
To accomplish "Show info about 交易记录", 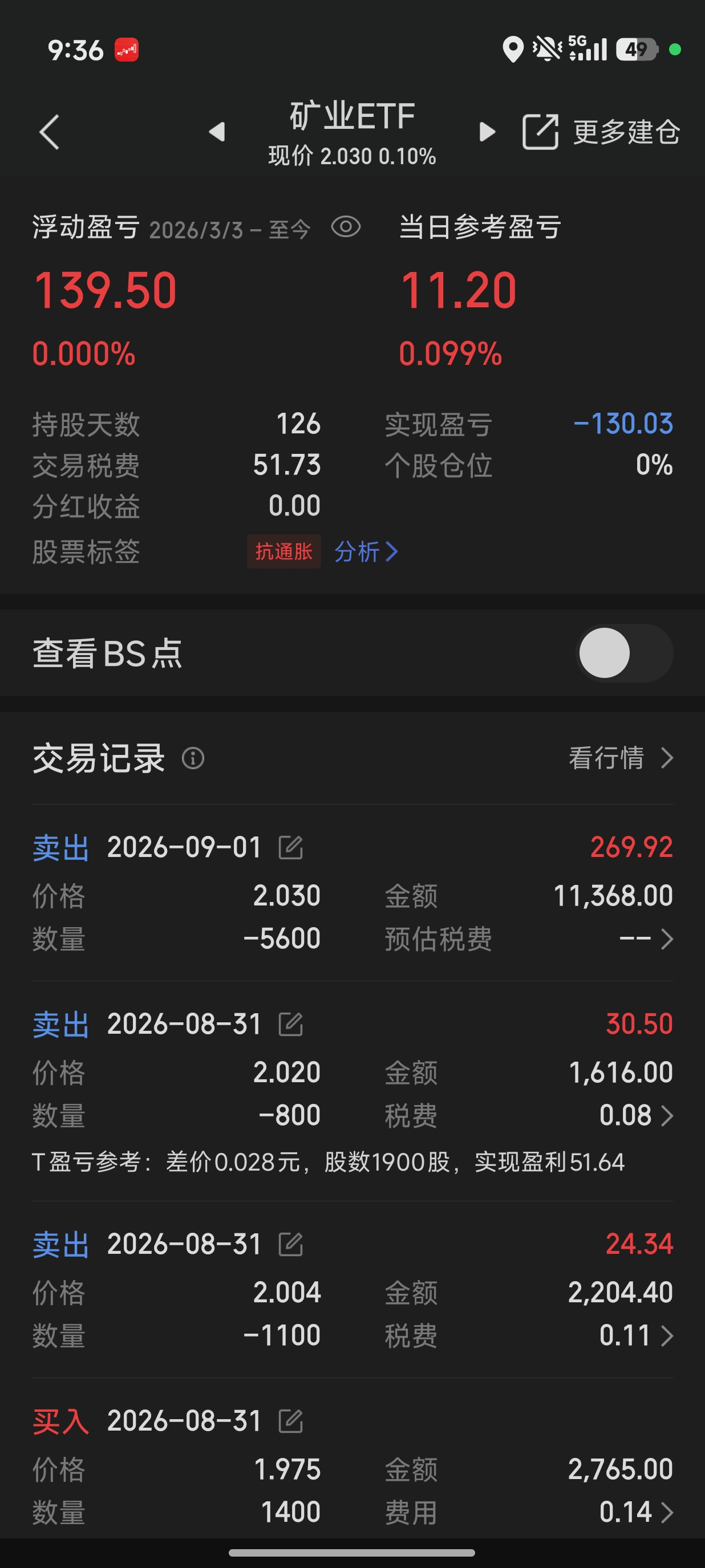I will (193, 758).
